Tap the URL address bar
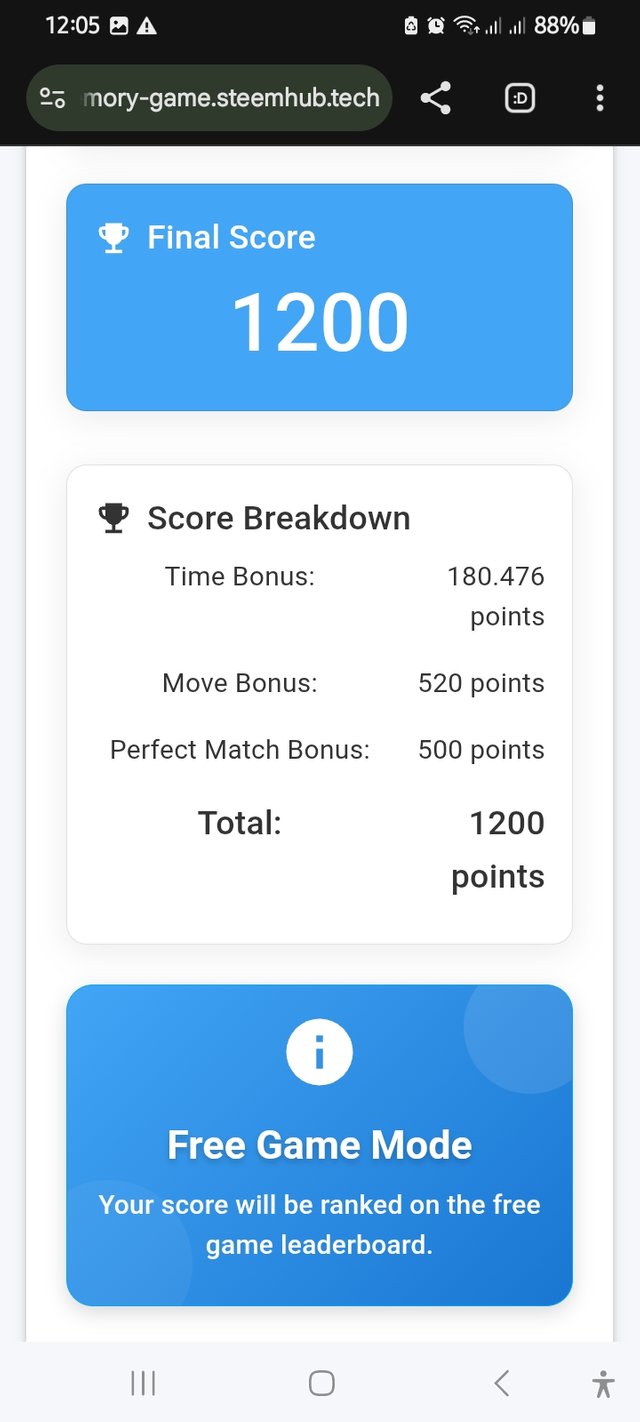Screen dimensions: 640x1422 (230, 98)
